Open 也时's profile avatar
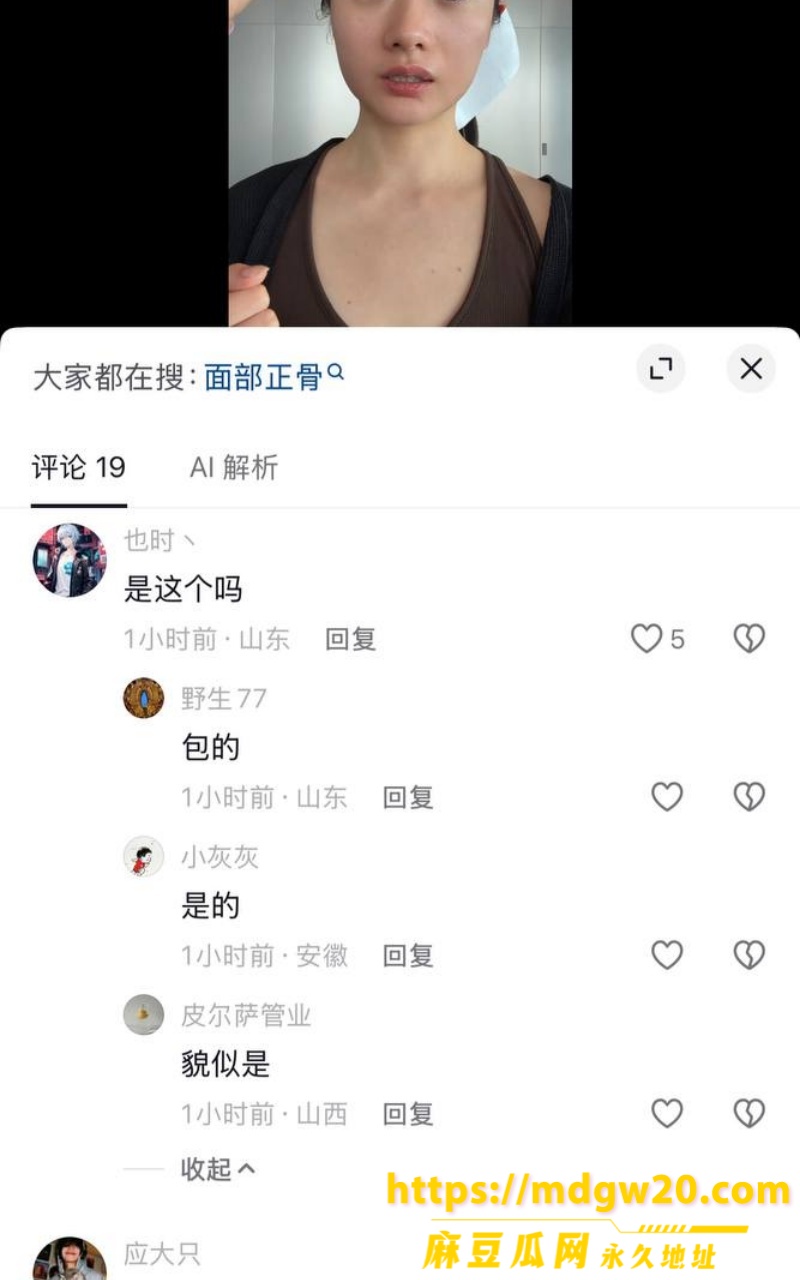 pyautogui.click(x=70, y=560)
